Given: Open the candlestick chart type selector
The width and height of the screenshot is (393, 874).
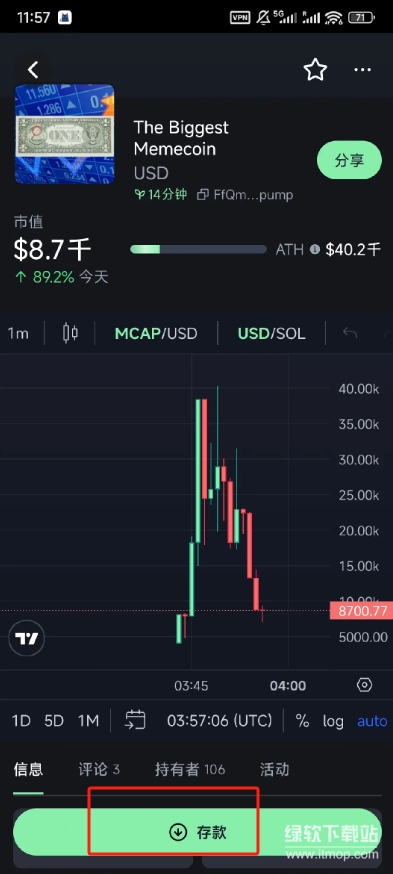Looking at the screenshot, I should click(70, 333).
